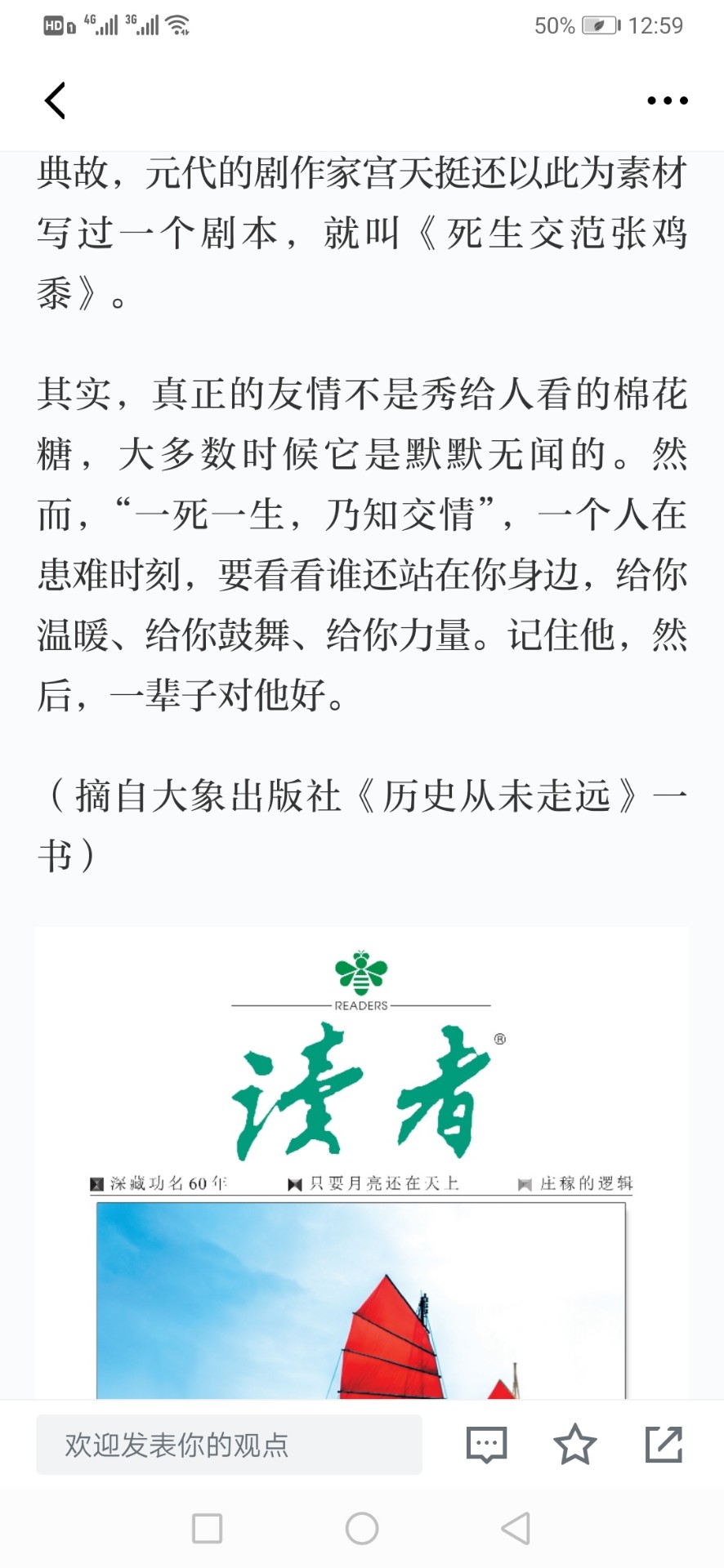Image resolution: width=724 pixels, height=1568 pixels.
Task: Open the 读者 magazine cover image
Action: [x=362, y=1163]
